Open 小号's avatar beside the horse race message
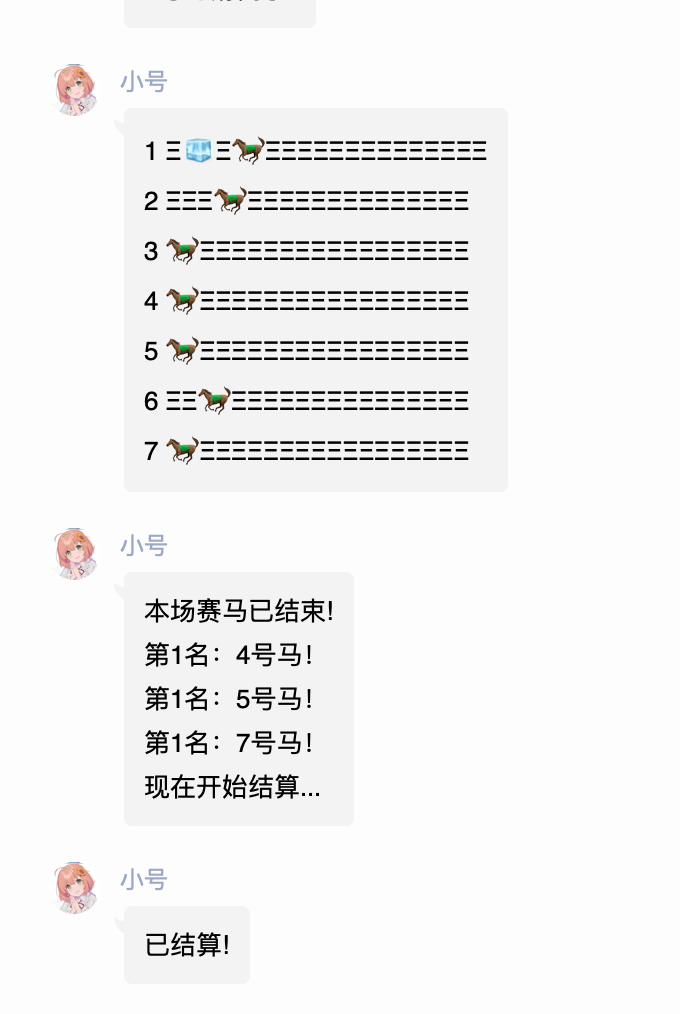The width and height of the screenshot is (680, 1014). click(78, 91)
